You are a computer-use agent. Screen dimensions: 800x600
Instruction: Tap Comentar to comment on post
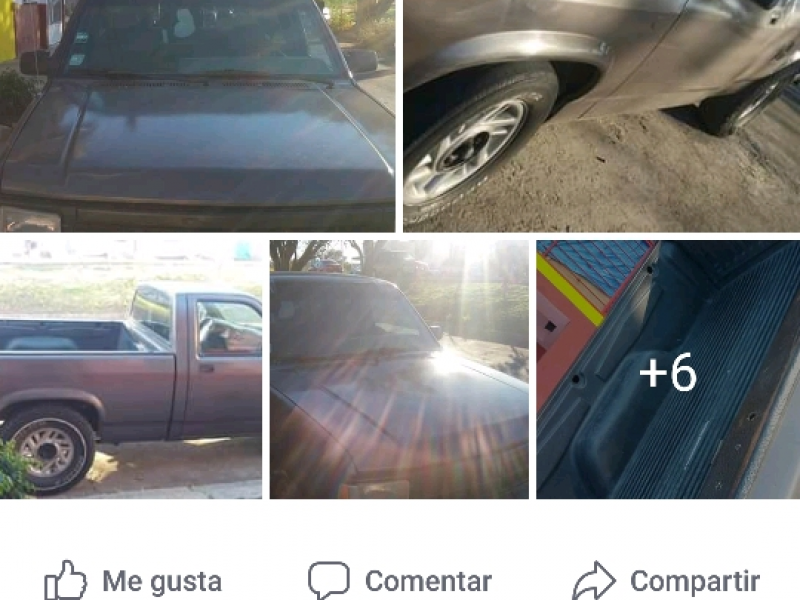(x=400, y=581)
